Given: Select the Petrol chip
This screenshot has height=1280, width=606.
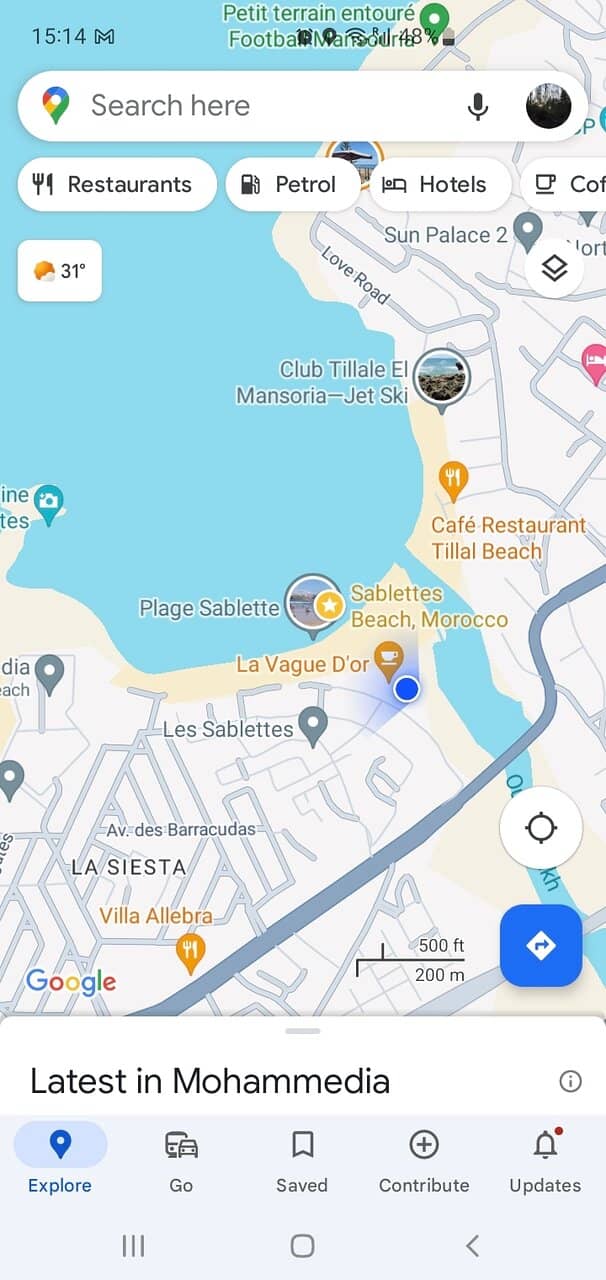Looking at the screenshot, I should [x=291, y=184].
